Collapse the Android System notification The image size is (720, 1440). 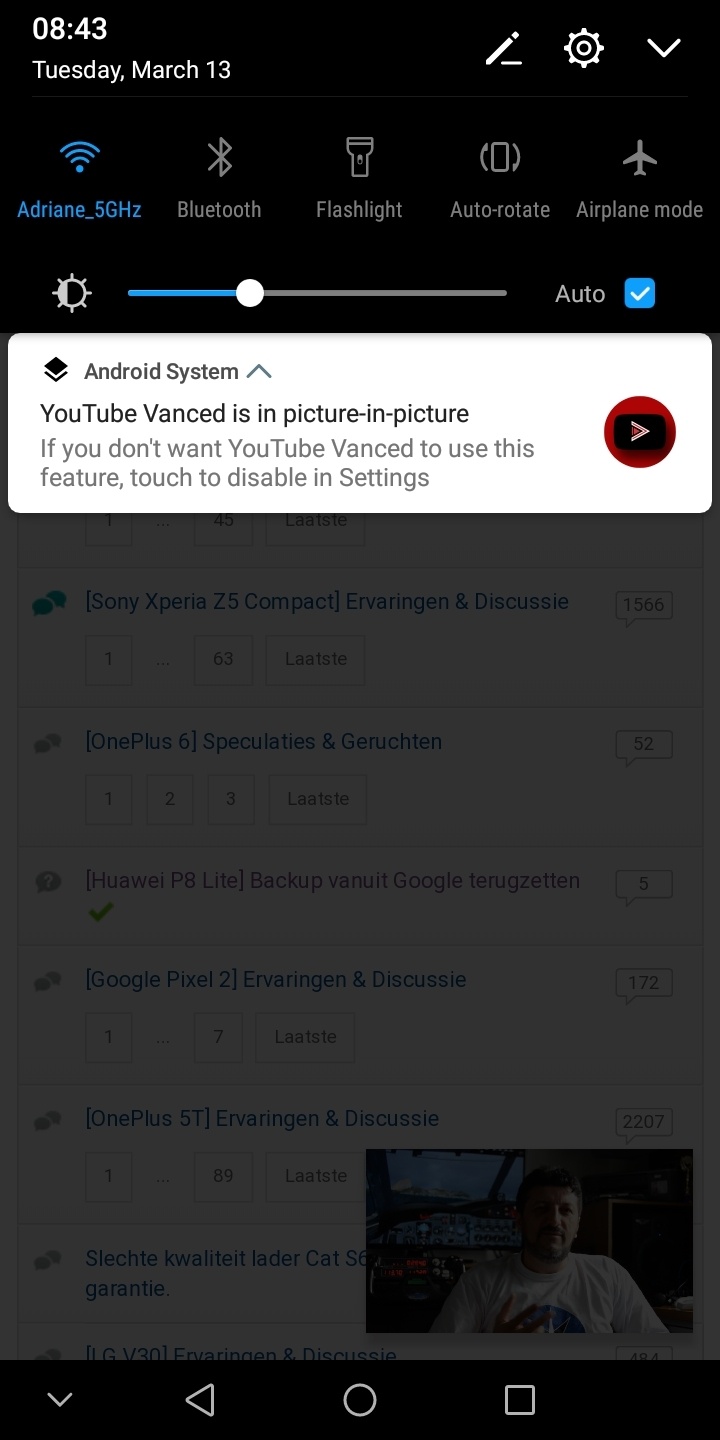coord(259,372)
